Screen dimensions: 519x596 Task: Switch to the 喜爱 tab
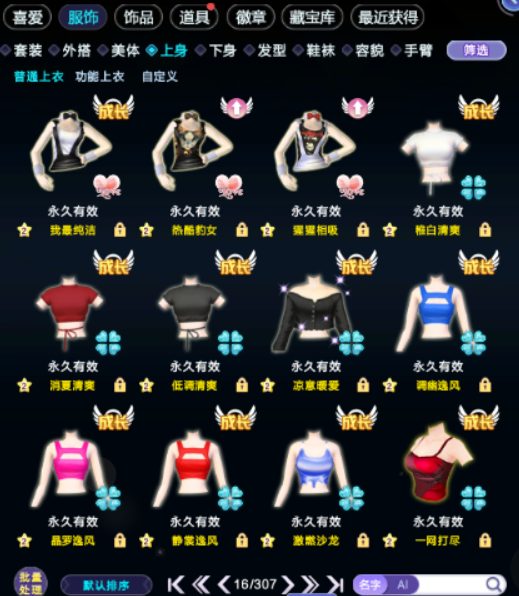click(27, 17)
